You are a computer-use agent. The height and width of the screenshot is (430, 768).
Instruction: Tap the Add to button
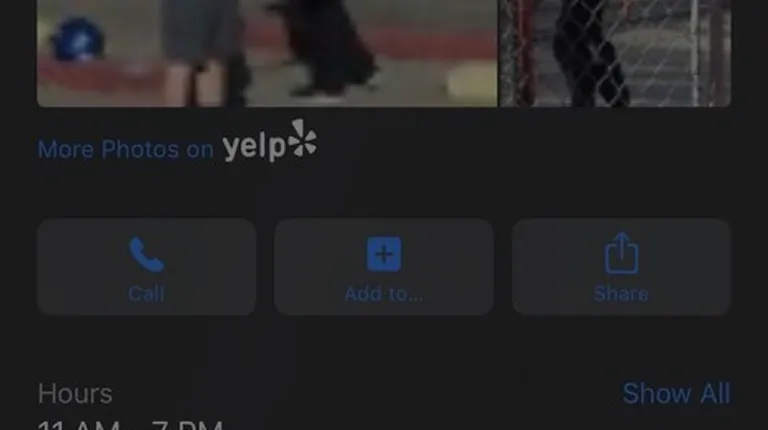click(383, 267)
